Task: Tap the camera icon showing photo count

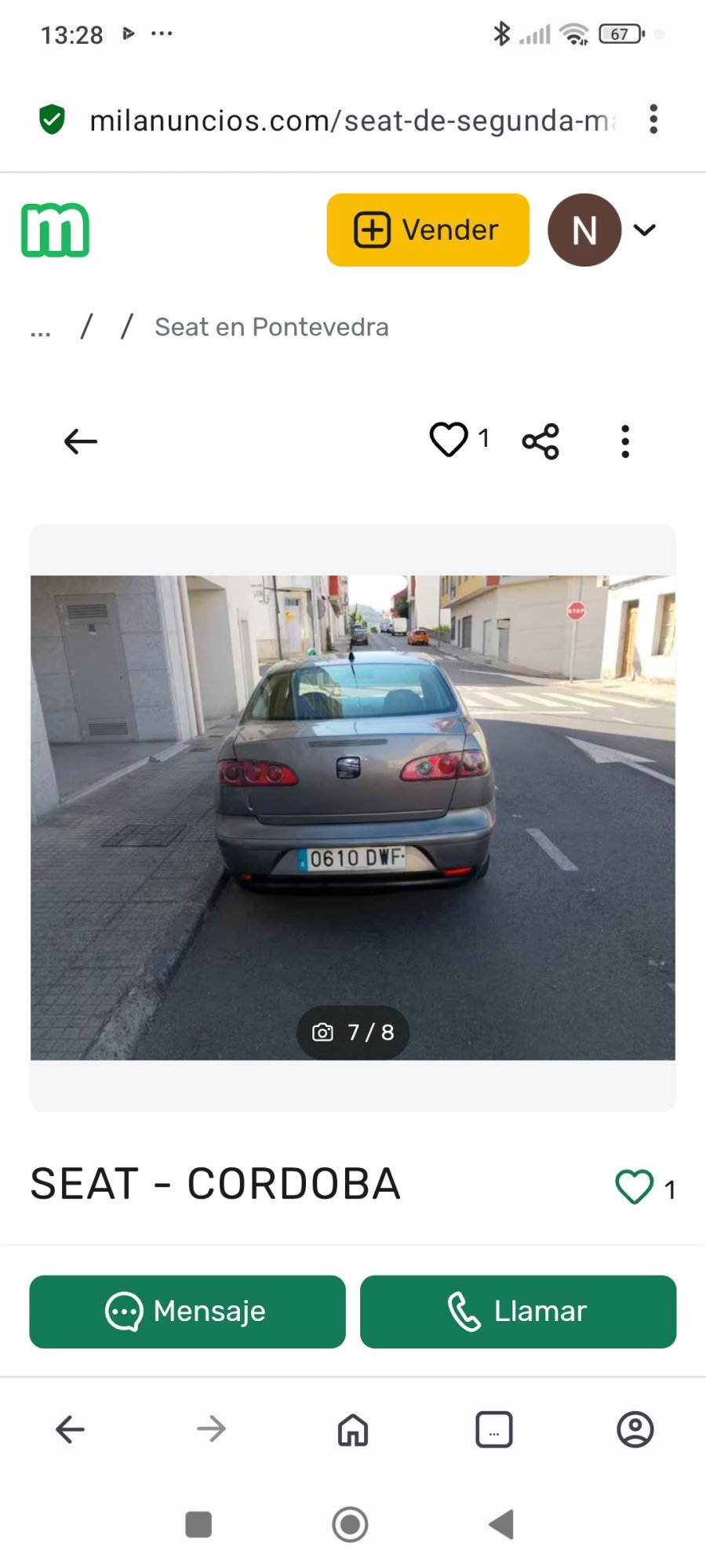Action: (323, 1033)
